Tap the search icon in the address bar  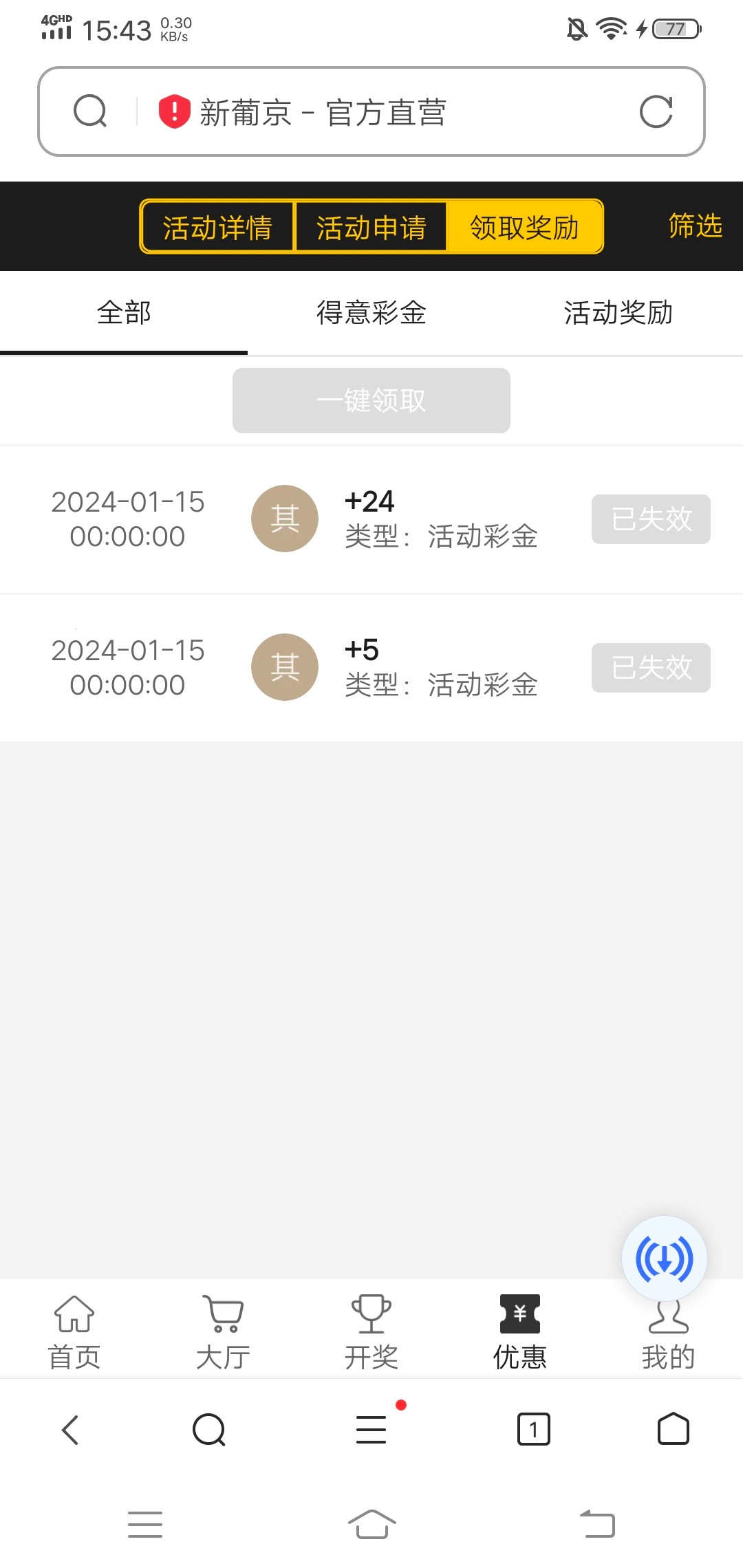(90, 111)
